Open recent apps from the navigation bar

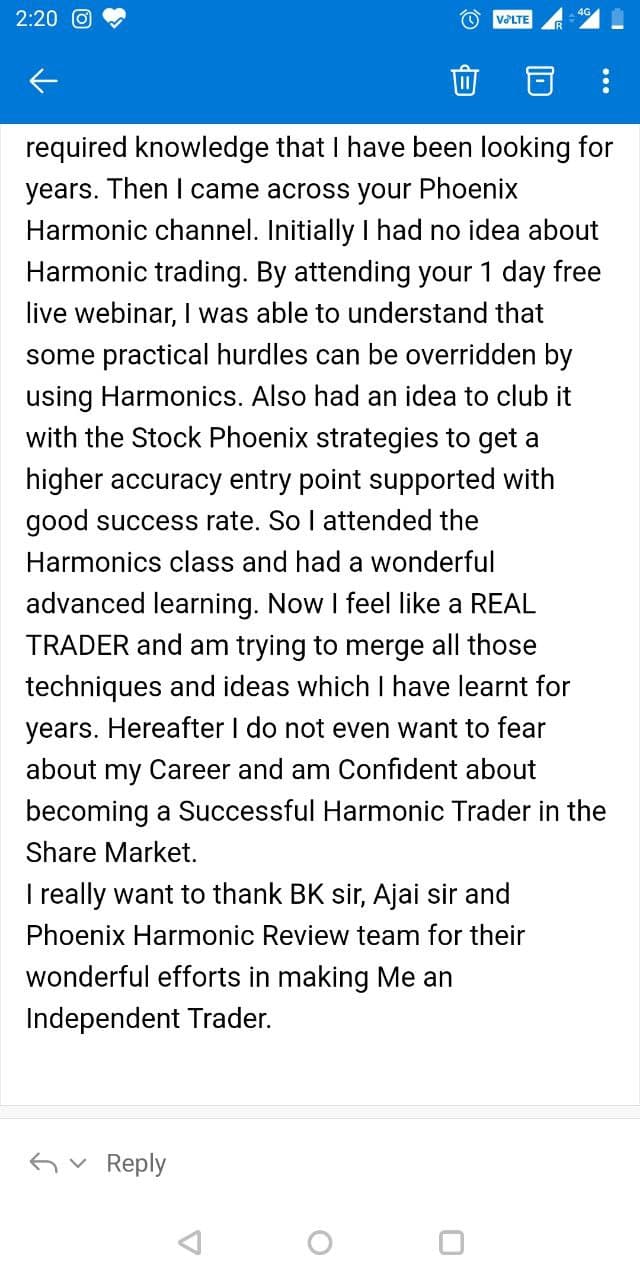(451, 1242)
